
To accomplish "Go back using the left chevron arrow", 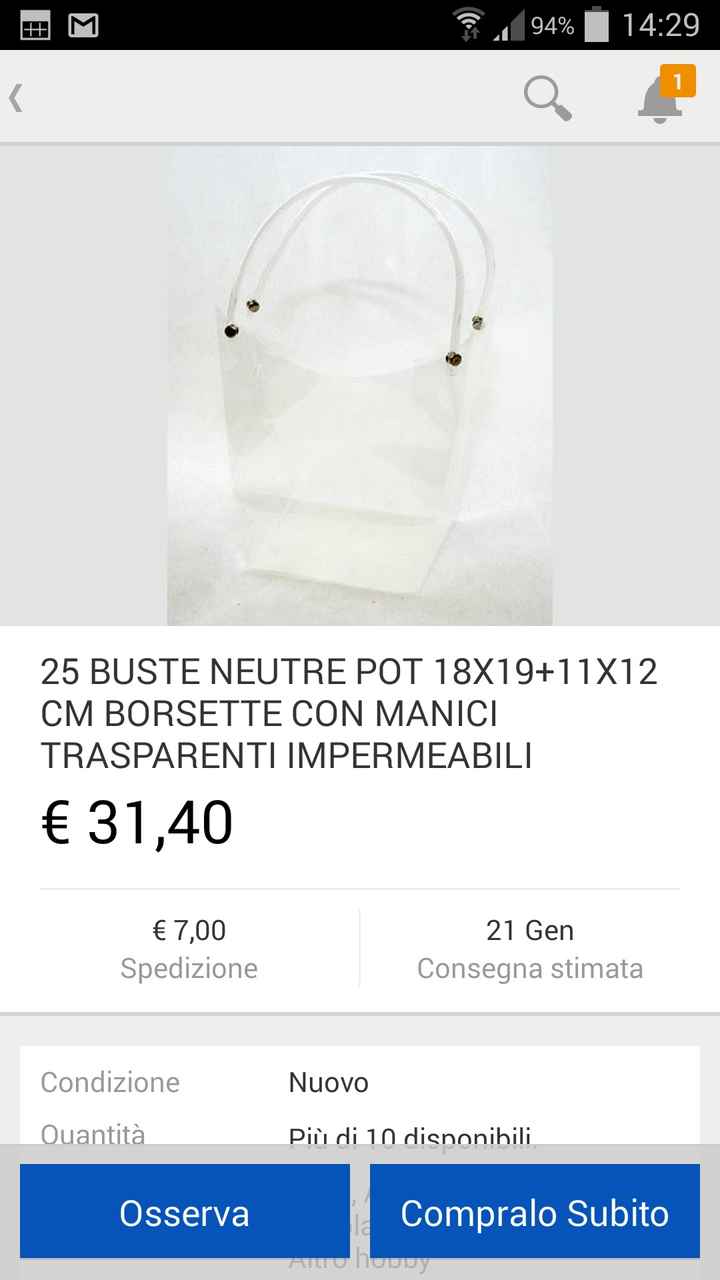I will [17, 98].
